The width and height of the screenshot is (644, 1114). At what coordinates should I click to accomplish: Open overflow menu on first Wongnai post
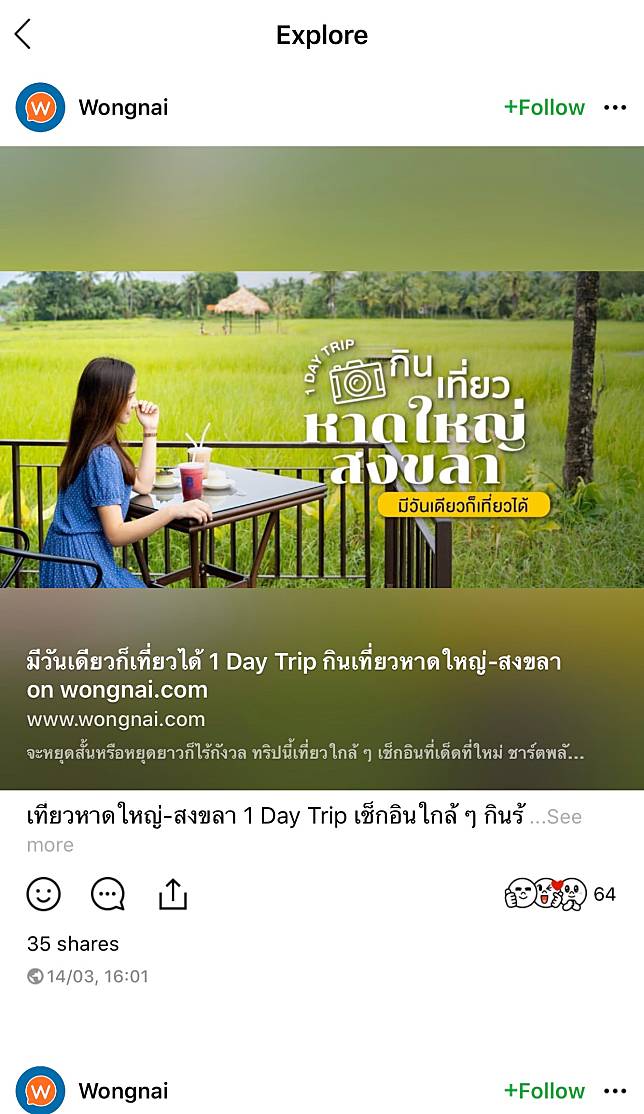(x=615, y=107)
